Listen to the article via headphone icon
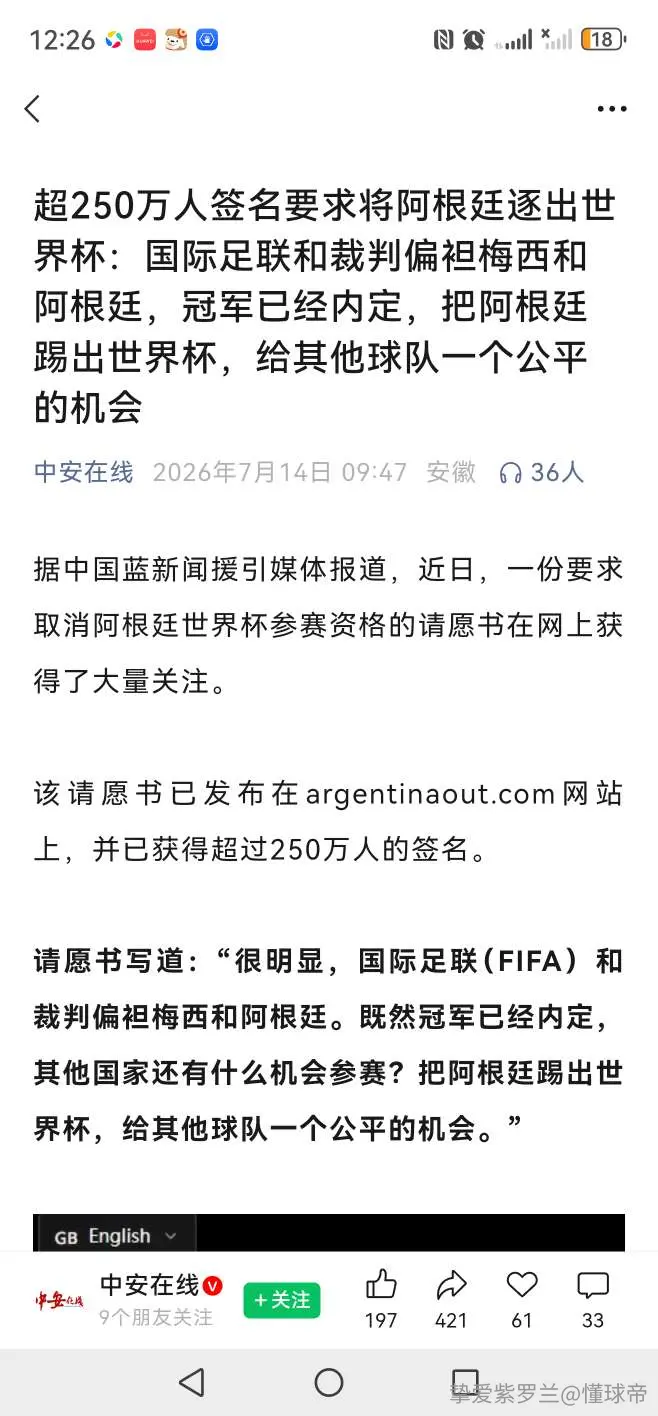 510,473
